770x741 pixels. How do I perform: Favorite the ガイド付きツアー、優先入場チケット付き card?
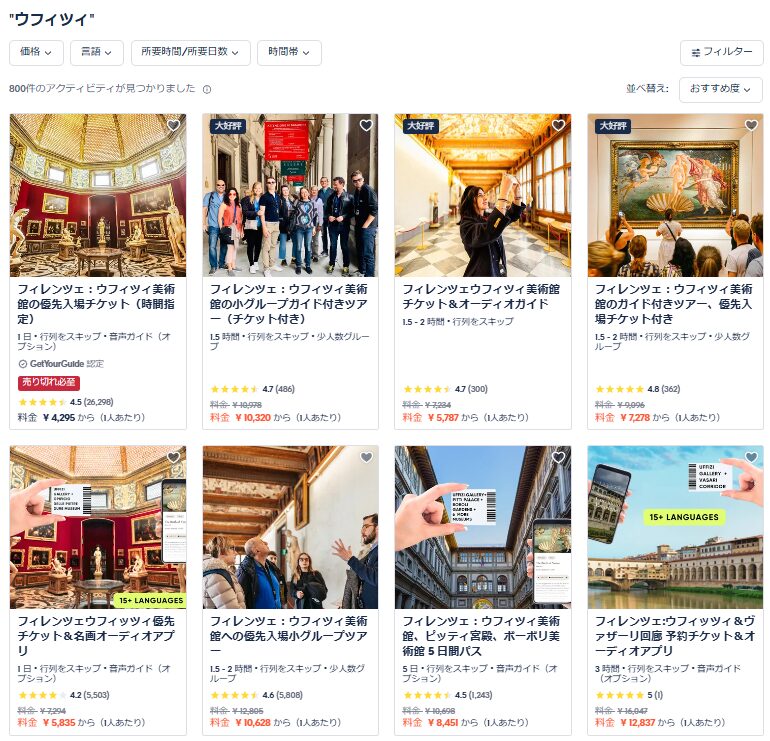751,126
